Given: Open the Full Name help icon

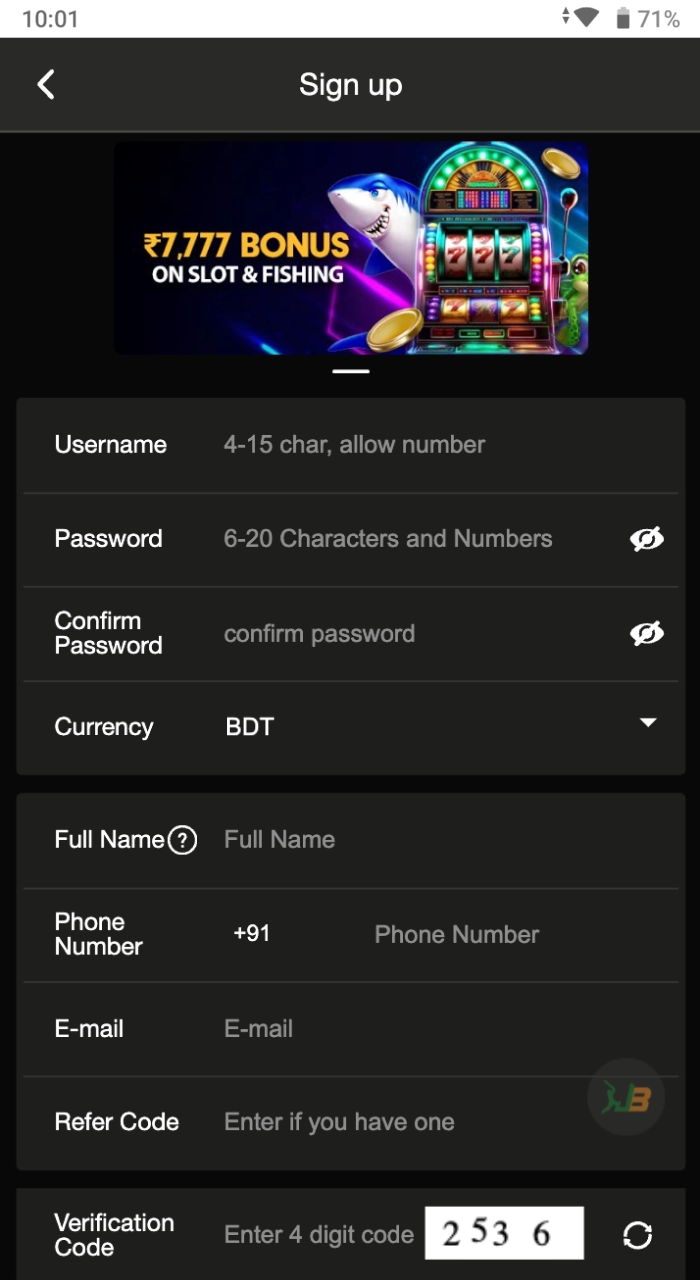Looking at the screenshot, I should [182, 840].
